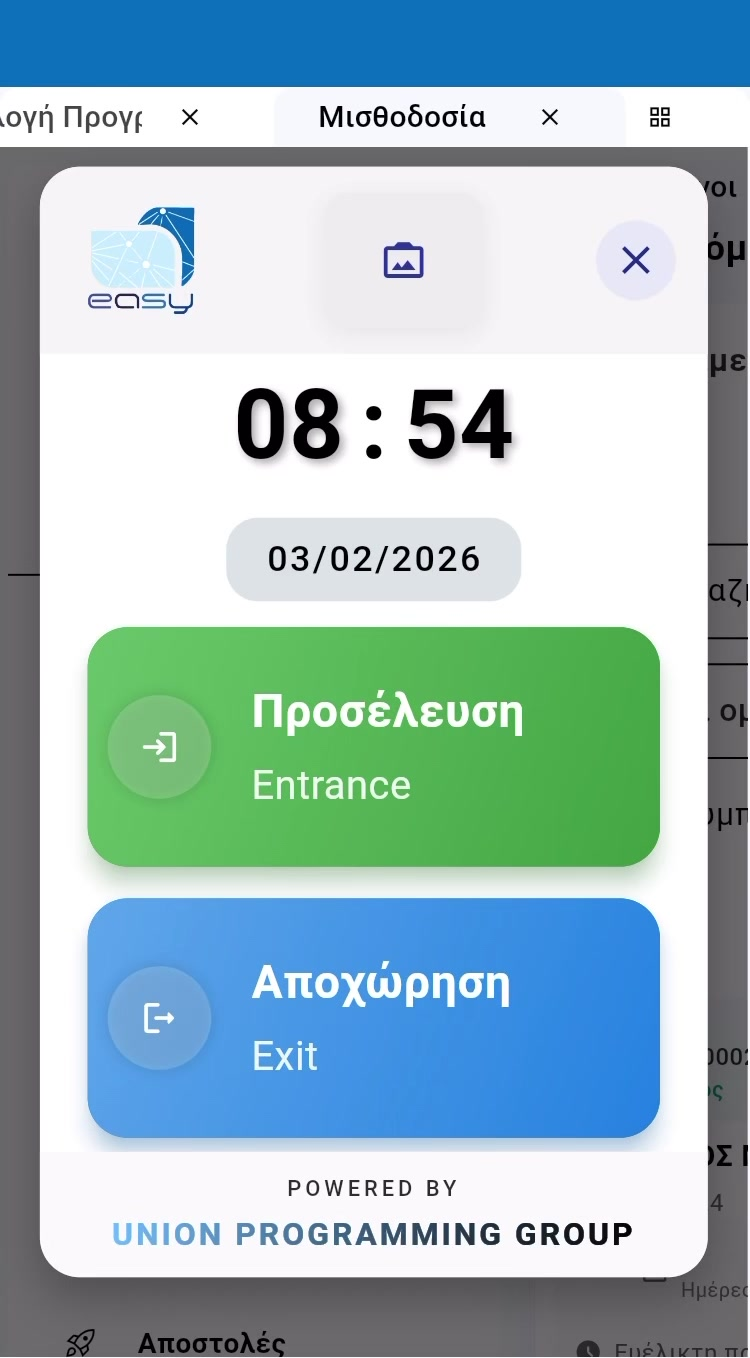Close the clock-in dialog
Viewport: 750px width, 1358px height.
[x=636, y=261]
